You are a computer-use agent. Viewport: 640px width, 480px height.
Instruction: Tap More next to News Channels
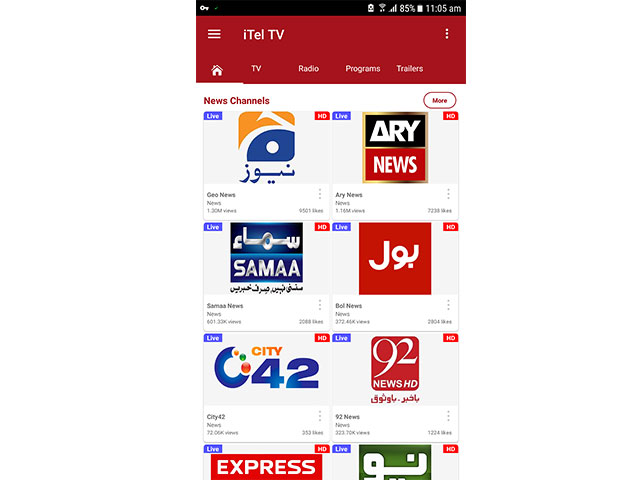(x=439, y=101)
